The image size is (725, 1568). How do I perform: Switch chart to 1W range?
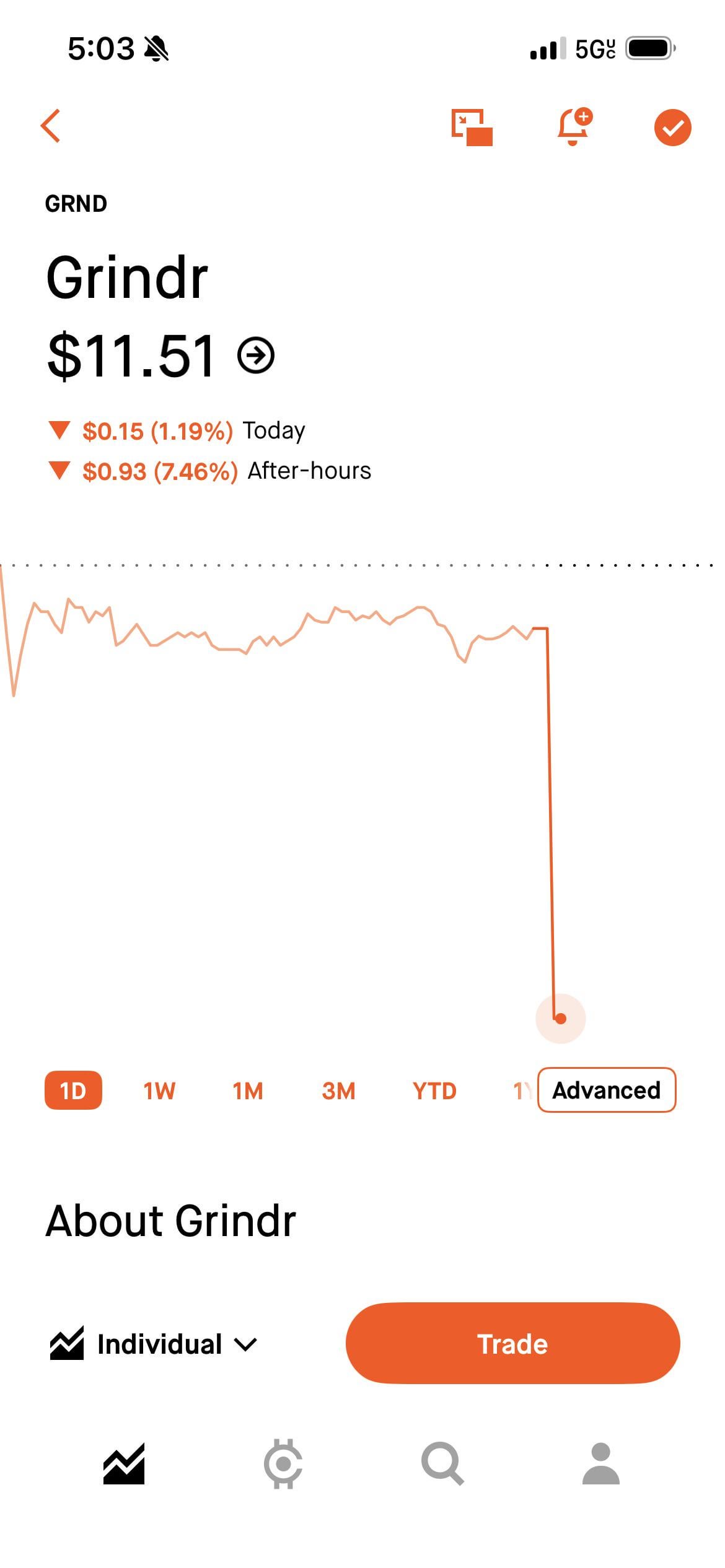(x=159, y=1091)
